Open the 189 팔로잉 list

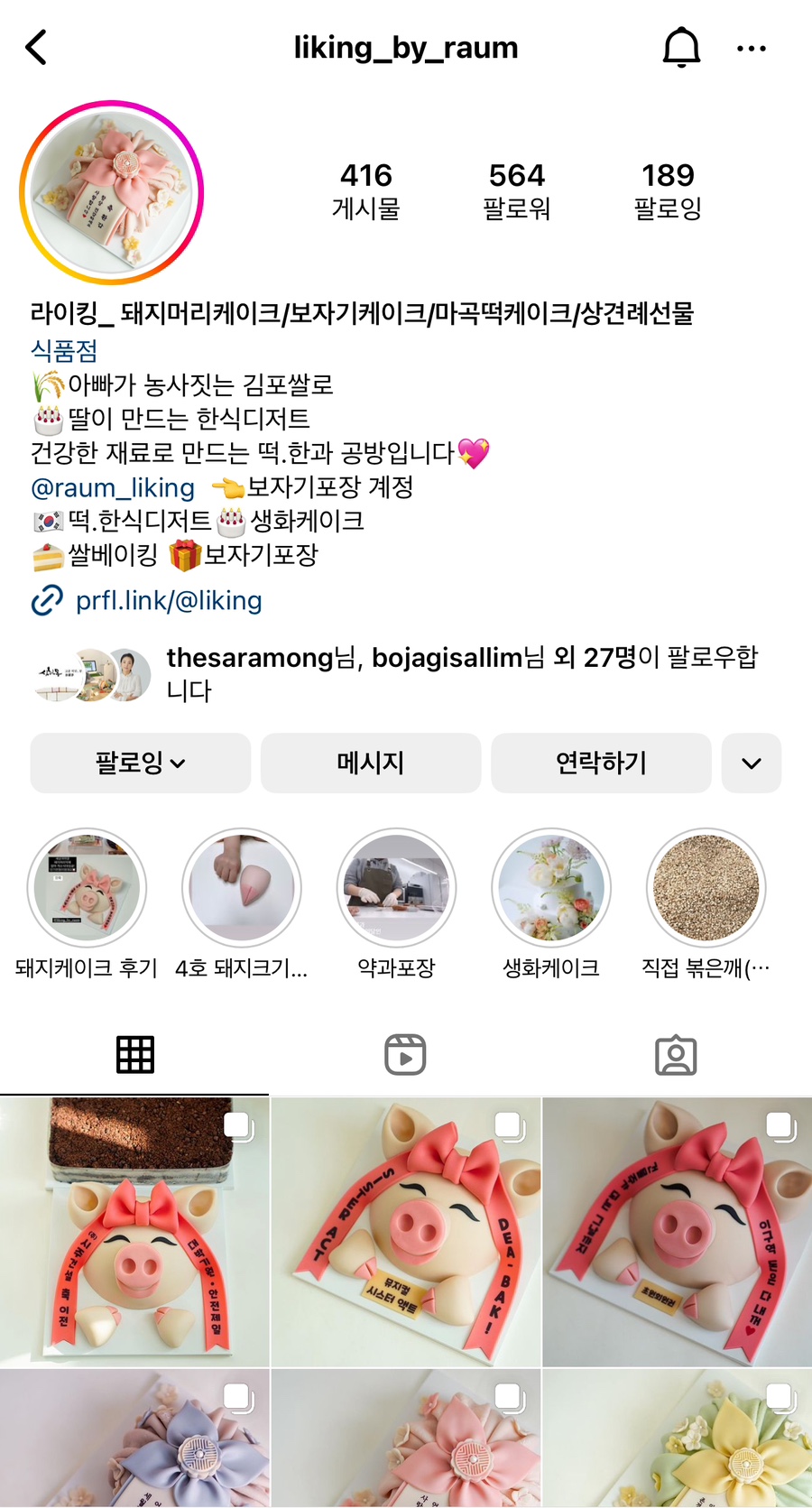(668, 190)
